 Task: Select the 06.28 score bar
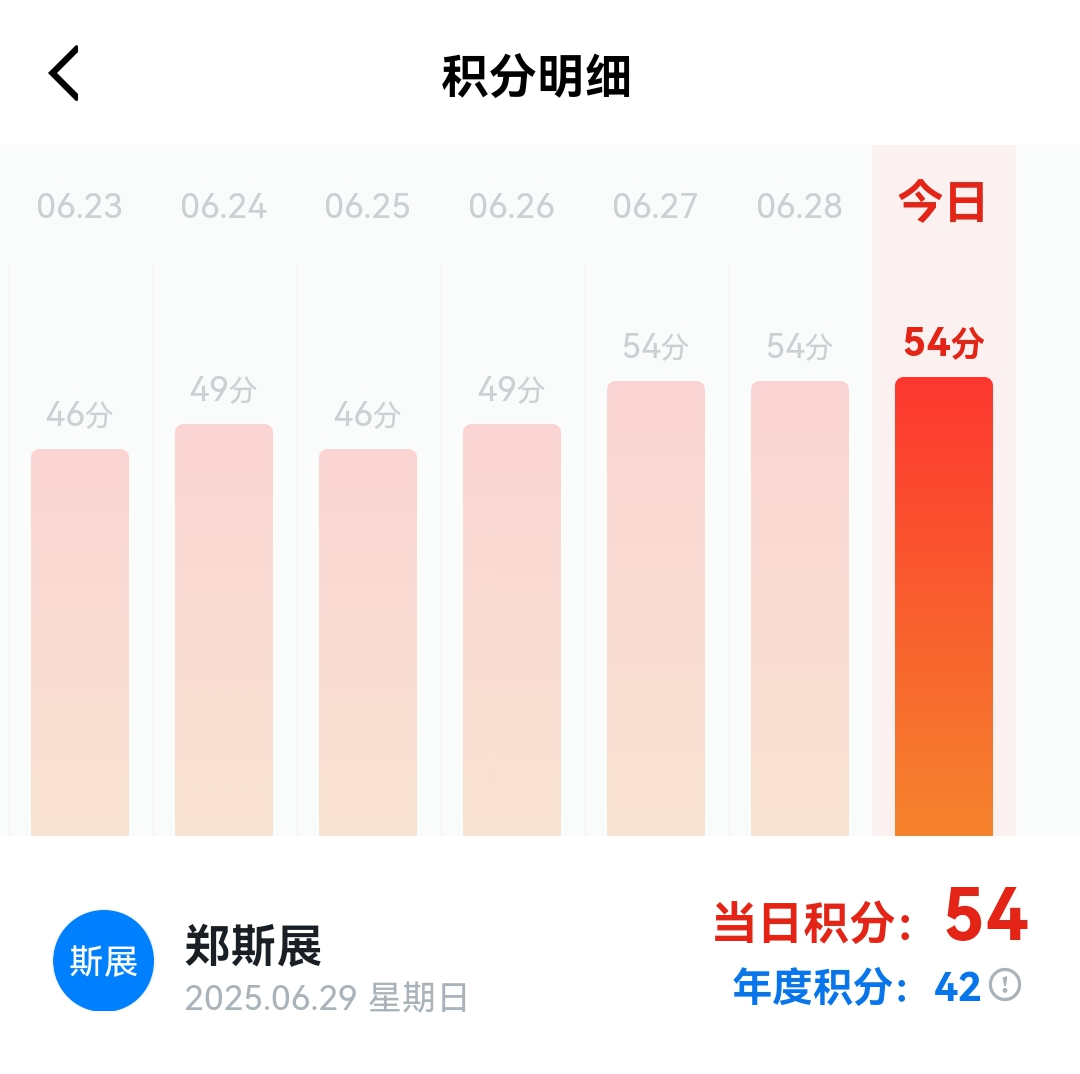[800, 608]
